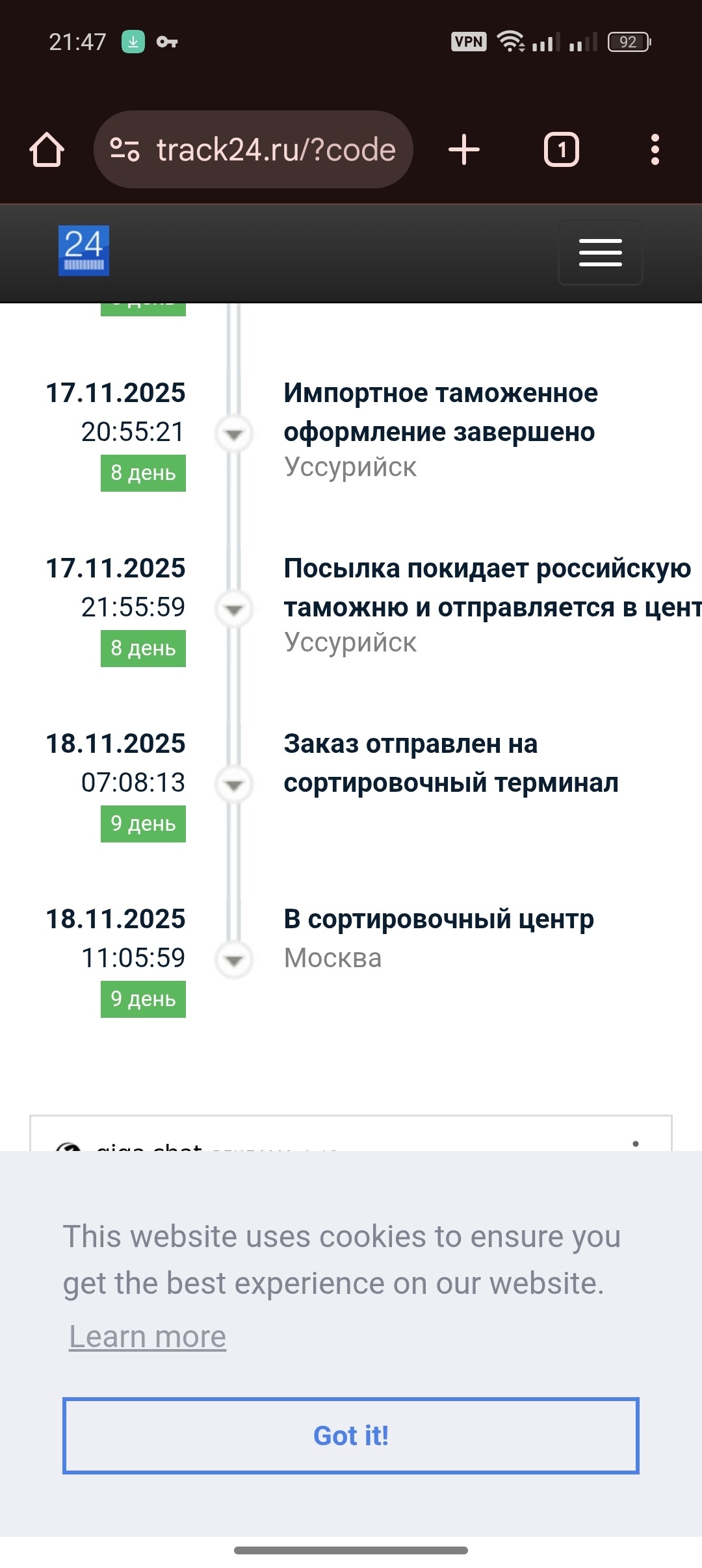Viewport: 702px width, 1568px height.
Task: Open the browser overflow menu
Action: 655,150
